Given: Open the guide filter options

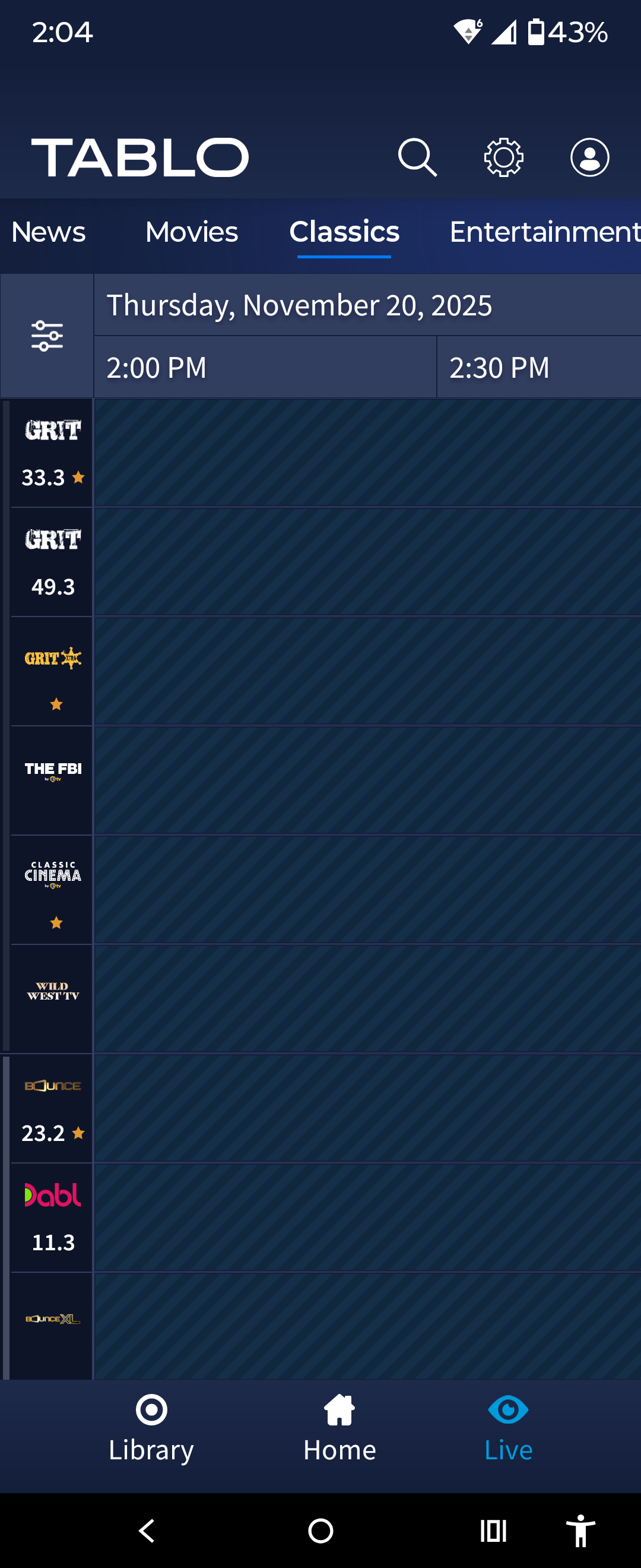Looking at the screenshot, I should point(47,336).
